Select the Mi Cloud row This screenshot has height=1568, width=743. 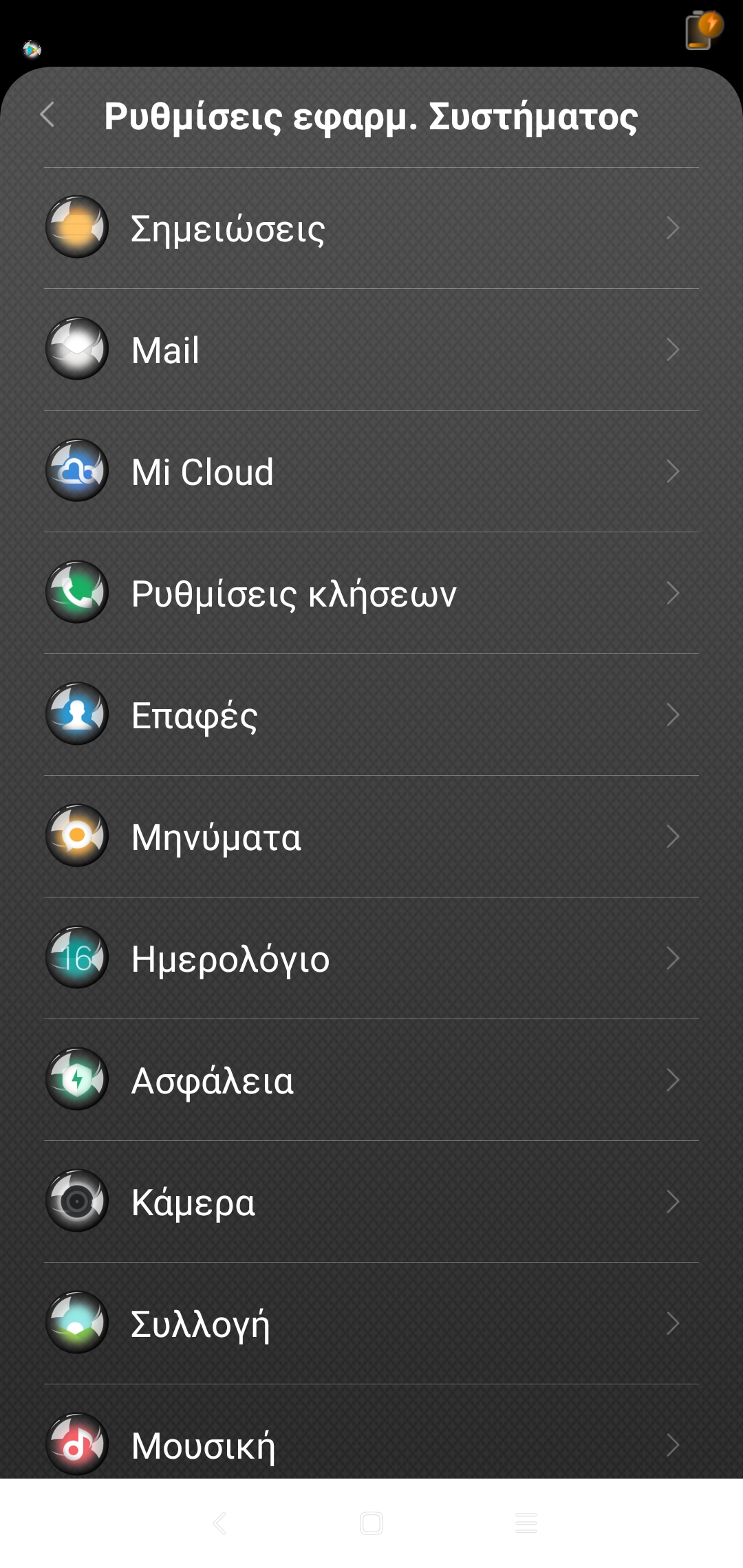pyautogui.click(x=371, y=472)
